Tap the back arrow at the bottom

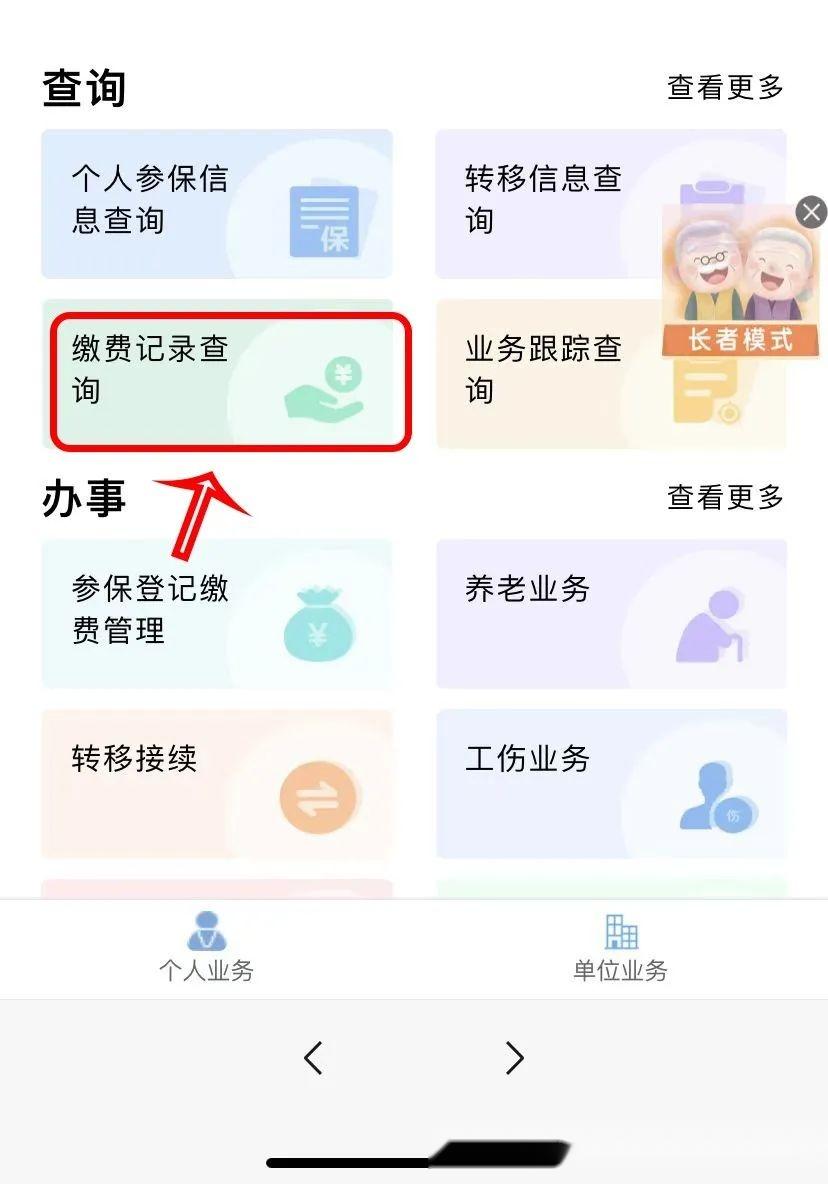pyautogui.click(x=312, y=1057)
